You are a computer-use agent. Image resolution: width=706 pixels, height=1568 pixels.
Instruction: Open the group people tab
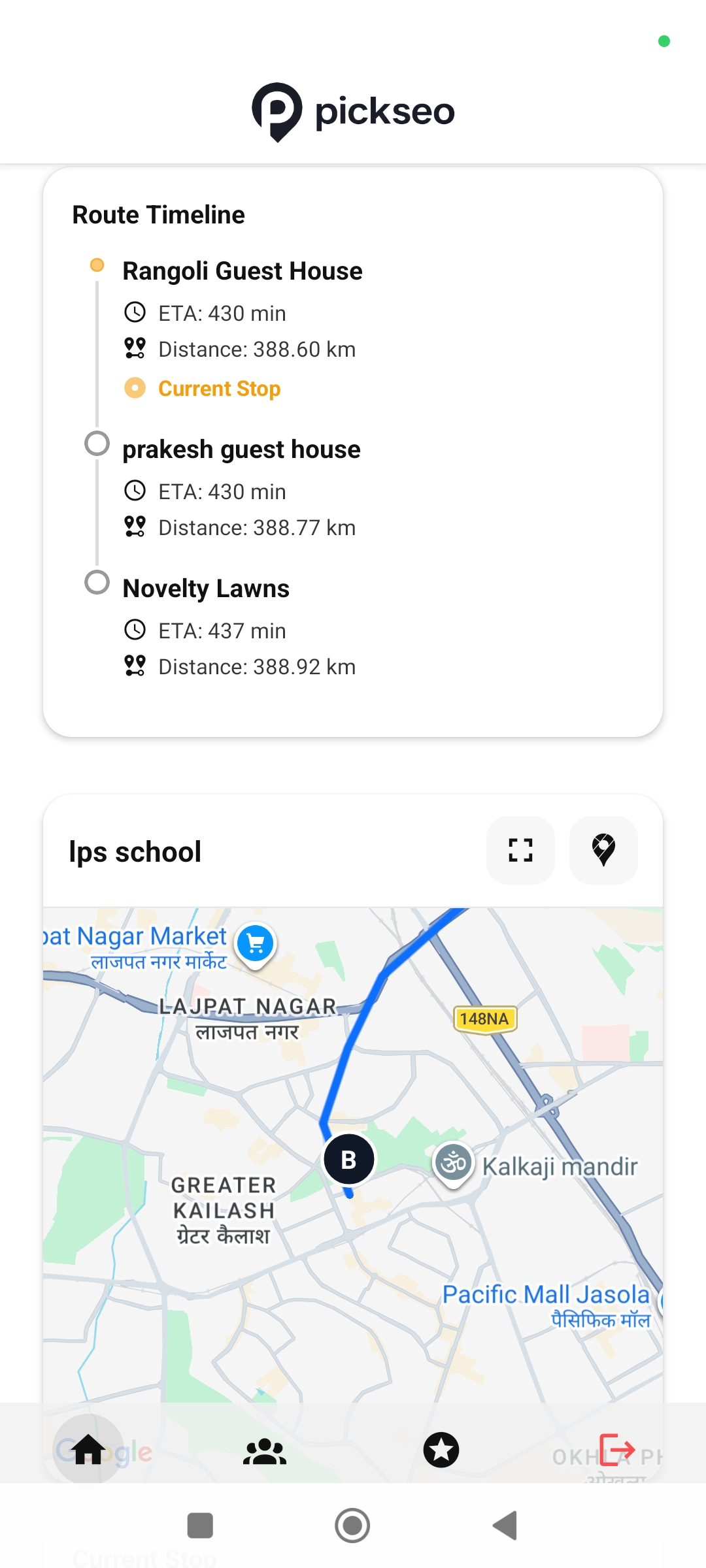[265, 1450]
